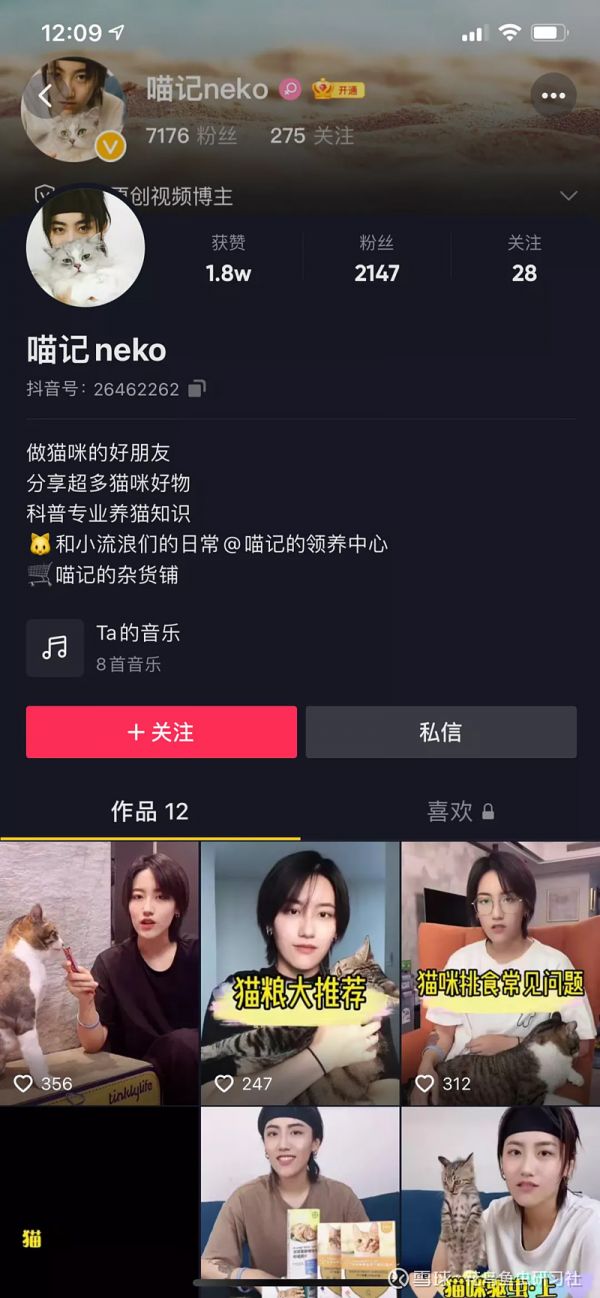Screen dimensions: 600x1298
Task: Open the 猫咪挑食常见问题 video
Action: (500, 972)
